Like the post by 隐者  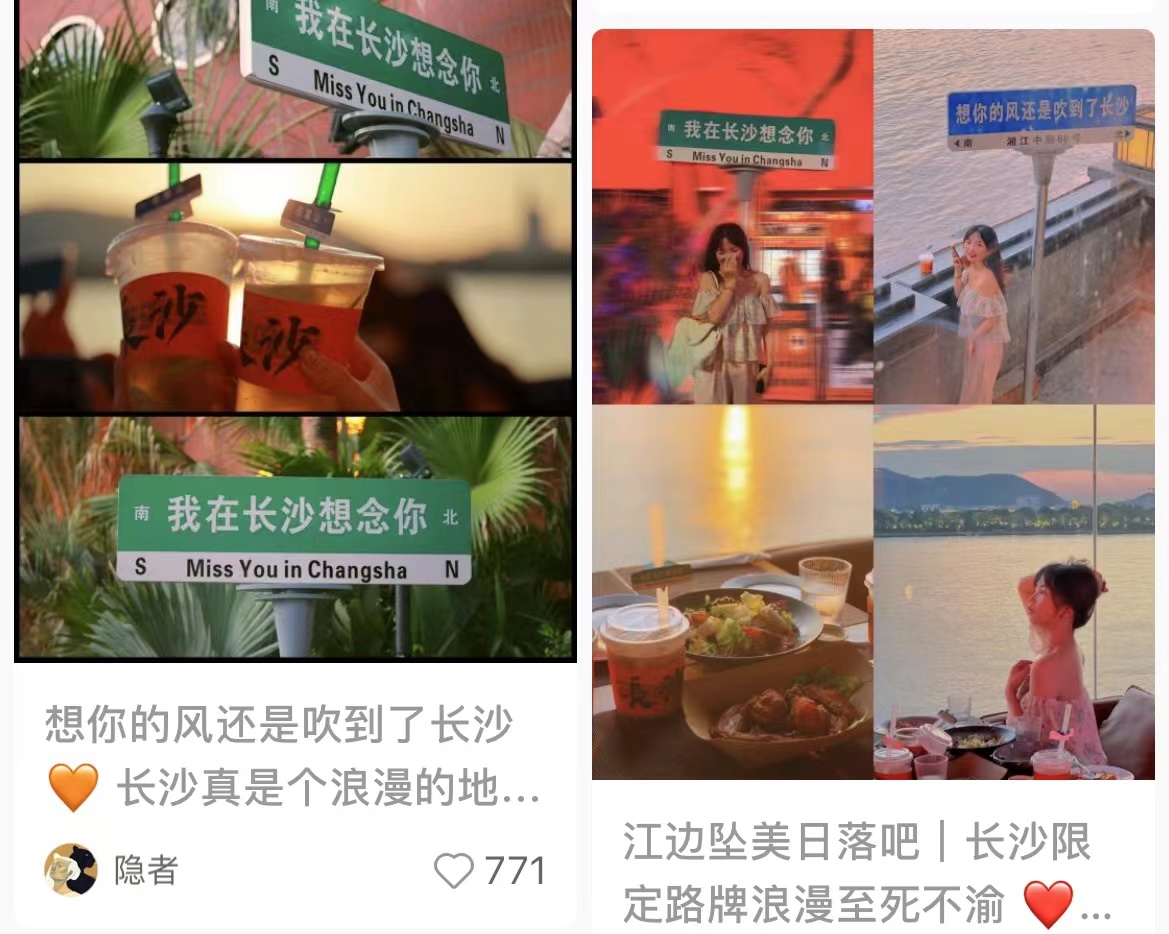click(455, 870)
